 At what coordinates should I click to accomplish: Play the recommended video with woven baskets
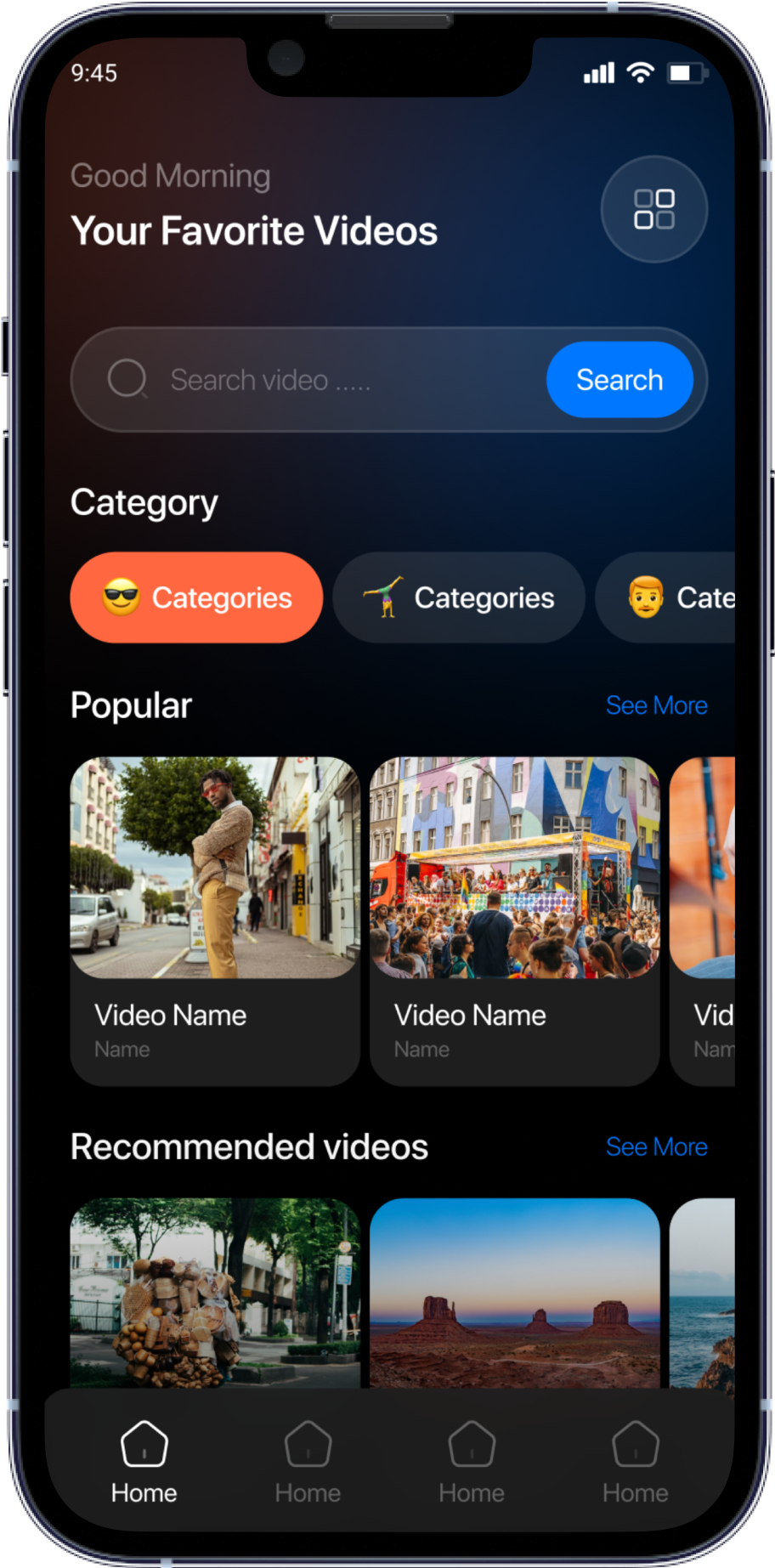(x=215, y=1292)
